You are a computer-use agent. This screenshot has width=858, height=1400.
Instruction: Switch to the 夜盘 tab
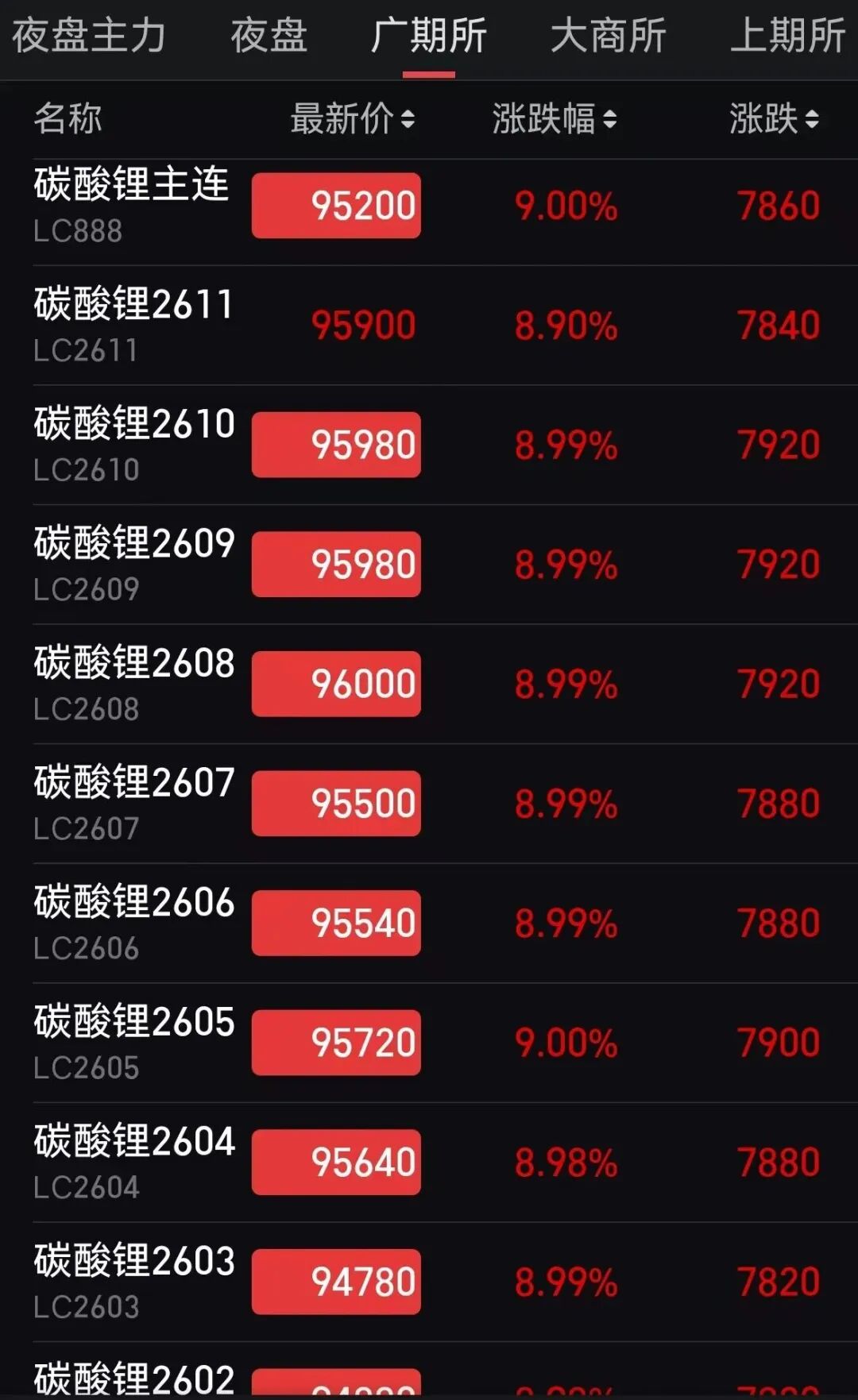click(x=269, y=37)
